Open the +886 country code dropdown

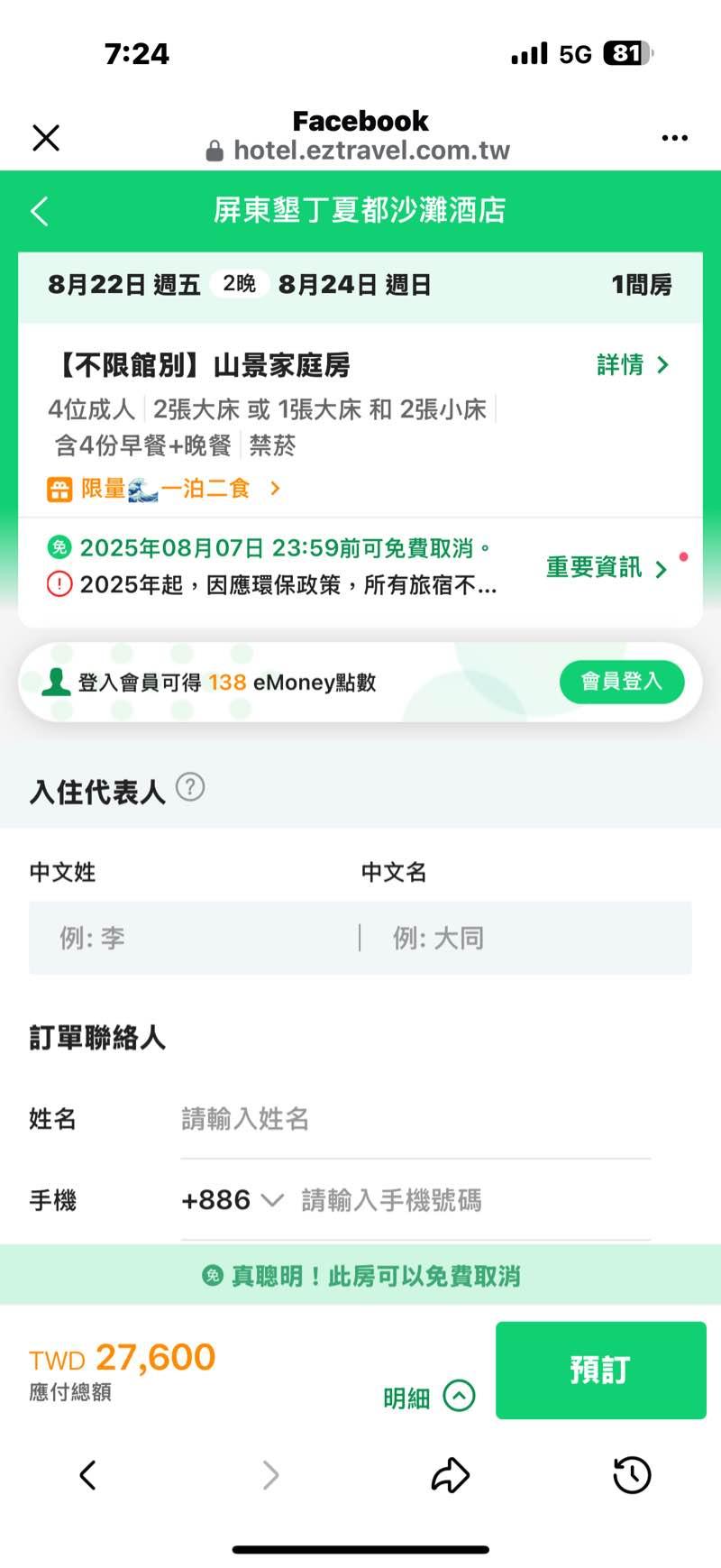pos(233,1200)
